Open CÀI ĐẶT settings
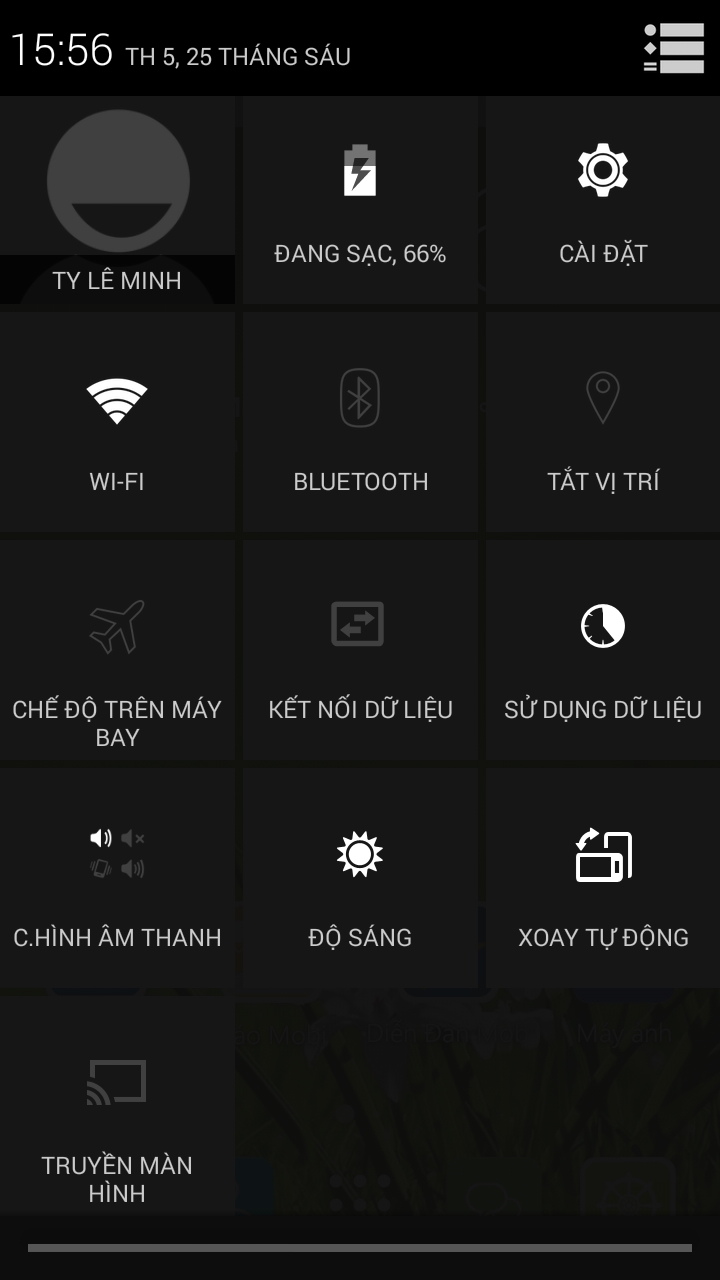Image resolution: width=720 pixels, height=1280 pixels. pos(603,200)
